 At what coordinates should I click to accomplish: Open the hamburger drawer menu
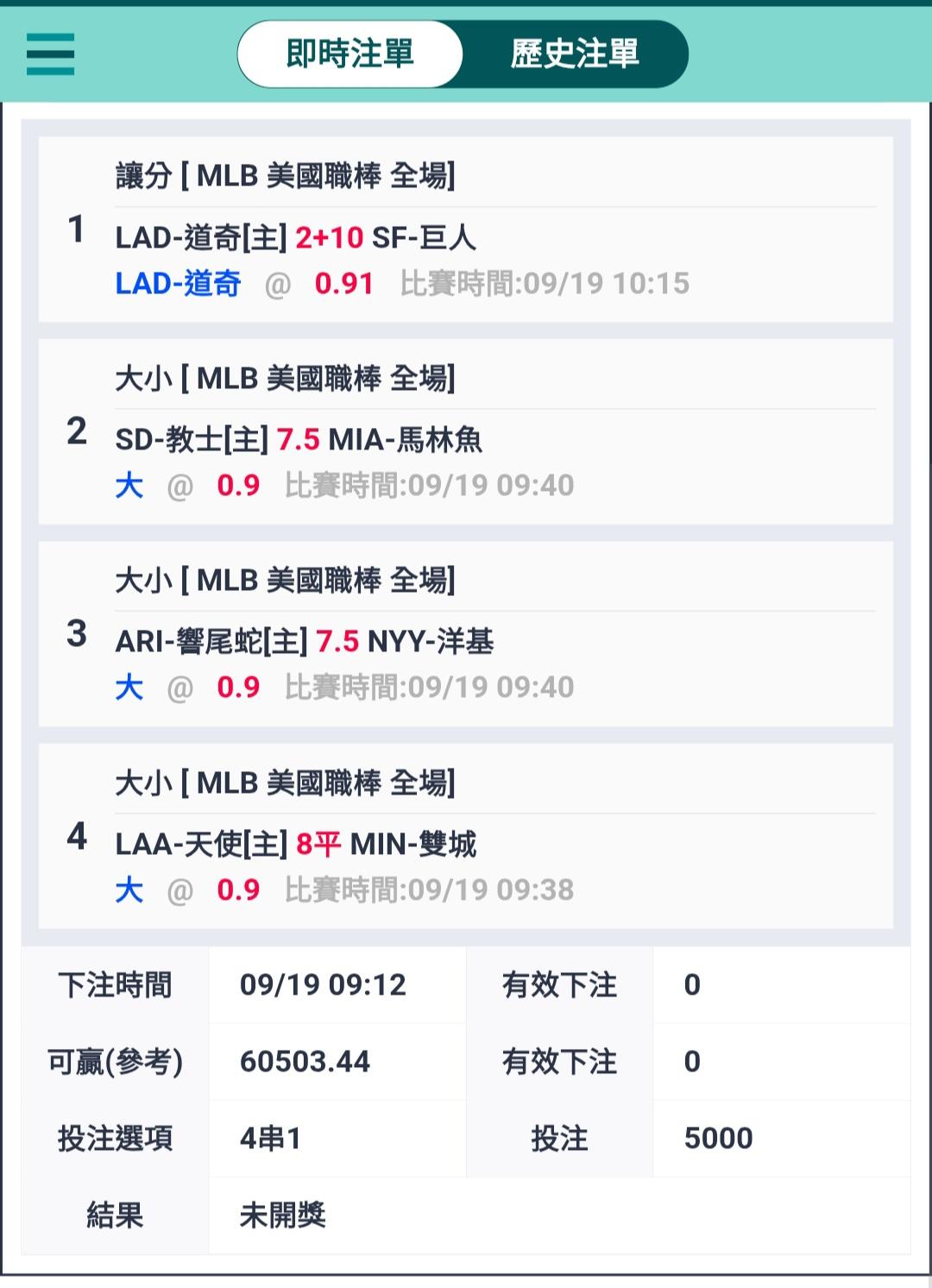(x=50, y=54)
